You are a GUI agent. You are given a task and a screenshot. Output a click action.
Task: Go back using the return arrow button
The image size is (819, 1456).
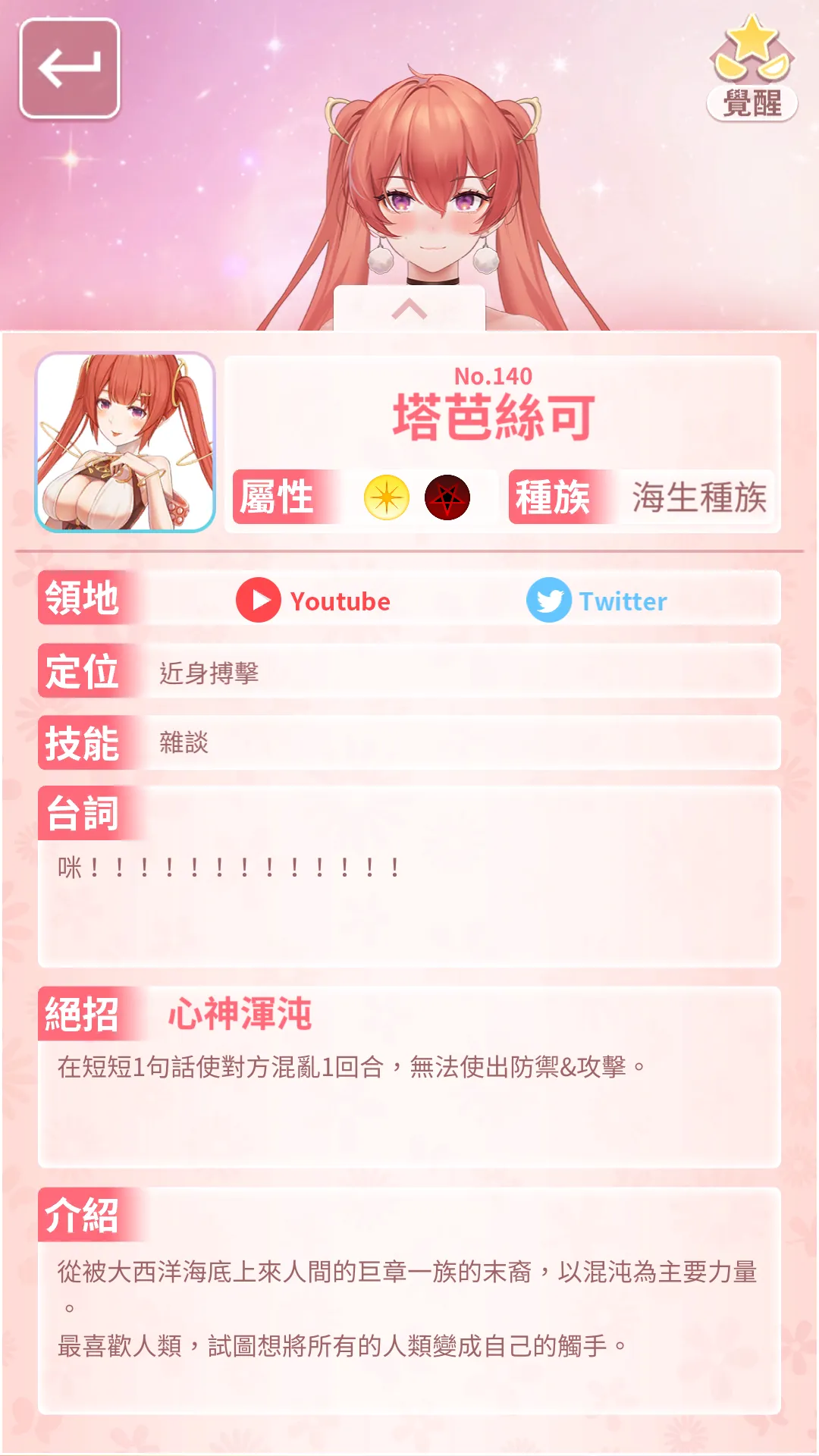[x=70, y=68]
